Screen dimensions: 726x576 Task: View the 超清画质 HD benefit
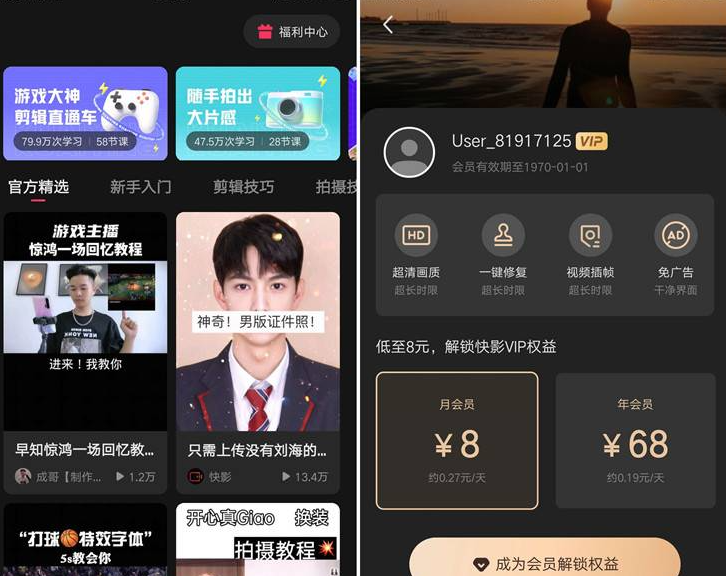tap(416, 254)
